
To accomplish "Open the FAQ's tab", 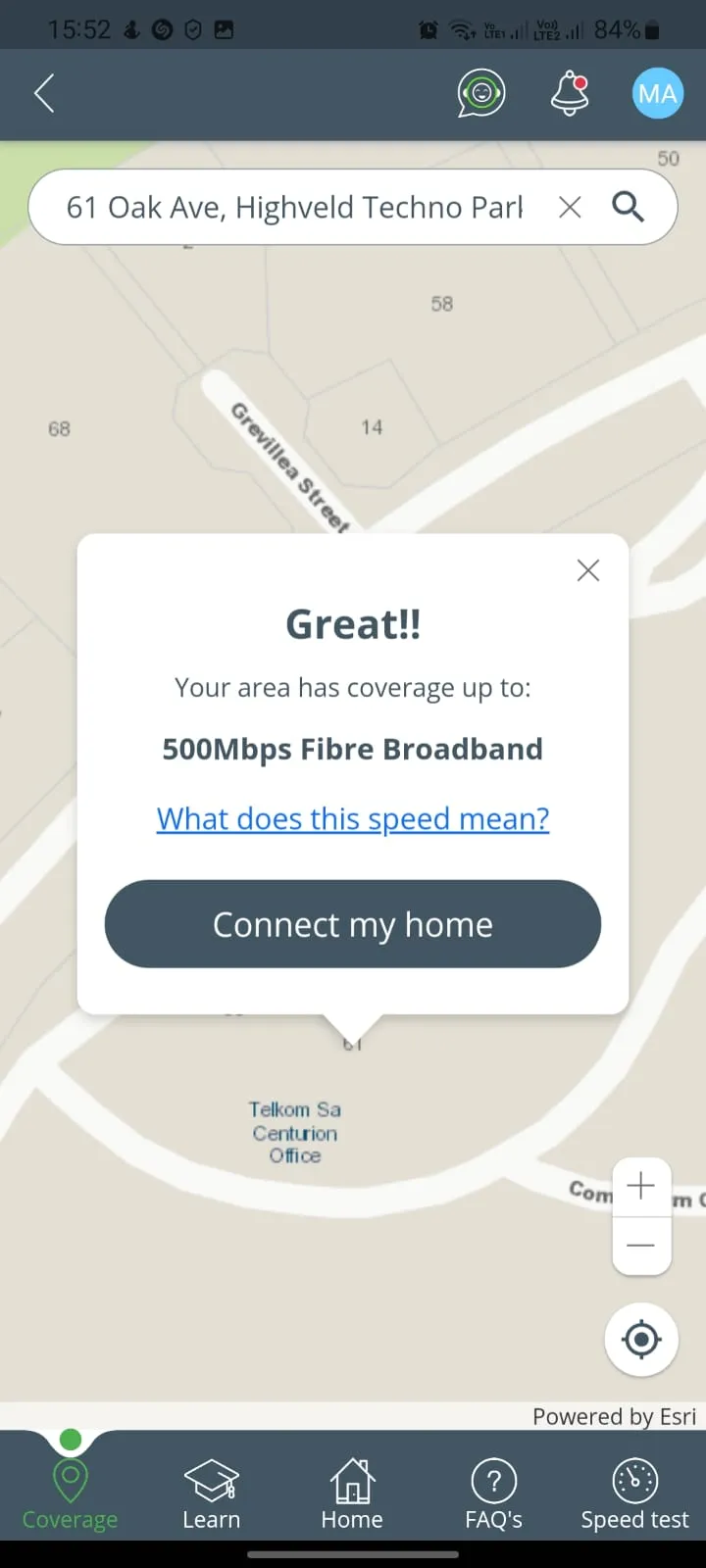I will (x=494, y=1494).
